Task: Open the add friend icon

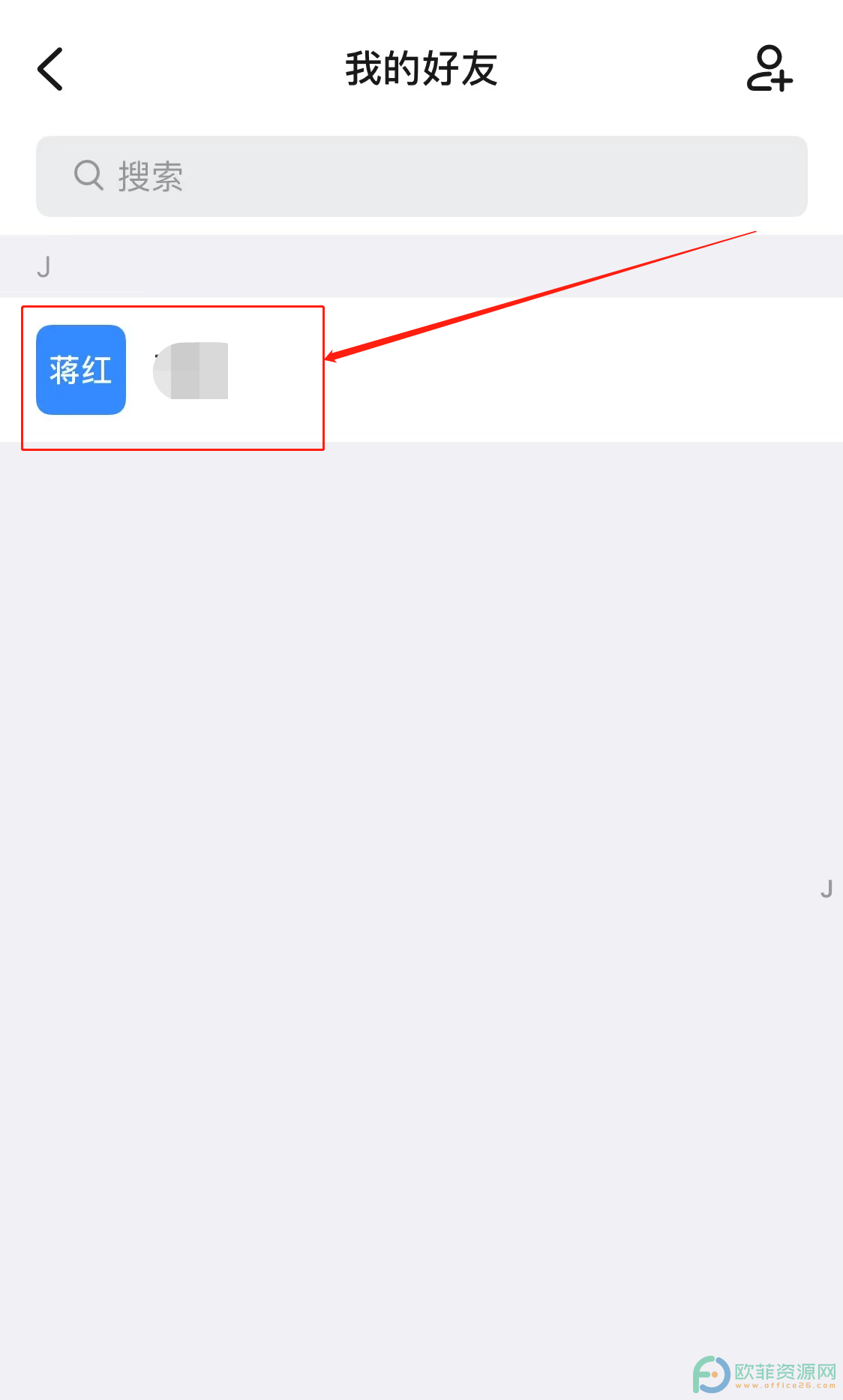Action: 769,69
